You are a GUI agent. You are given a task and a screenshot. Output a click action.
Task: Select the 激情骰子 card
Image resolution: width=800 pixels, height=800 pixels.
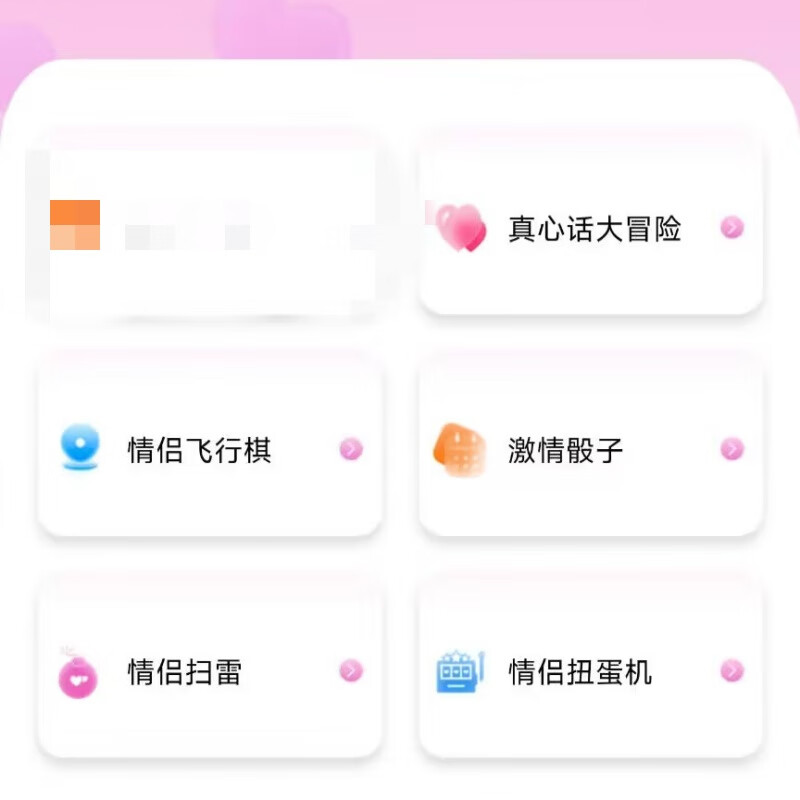tap(590, 450)
